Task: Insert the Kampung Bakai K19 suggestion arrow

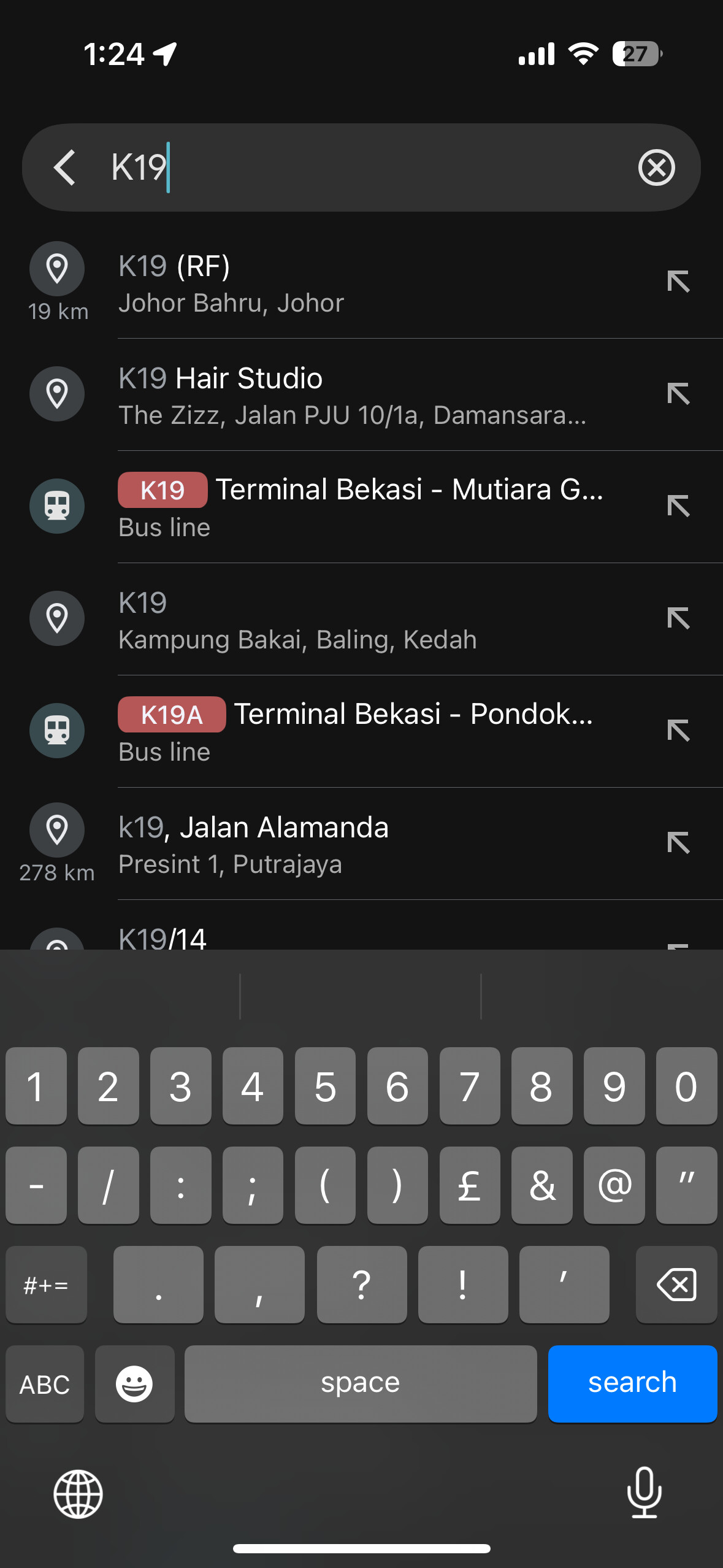Action: 678,618
